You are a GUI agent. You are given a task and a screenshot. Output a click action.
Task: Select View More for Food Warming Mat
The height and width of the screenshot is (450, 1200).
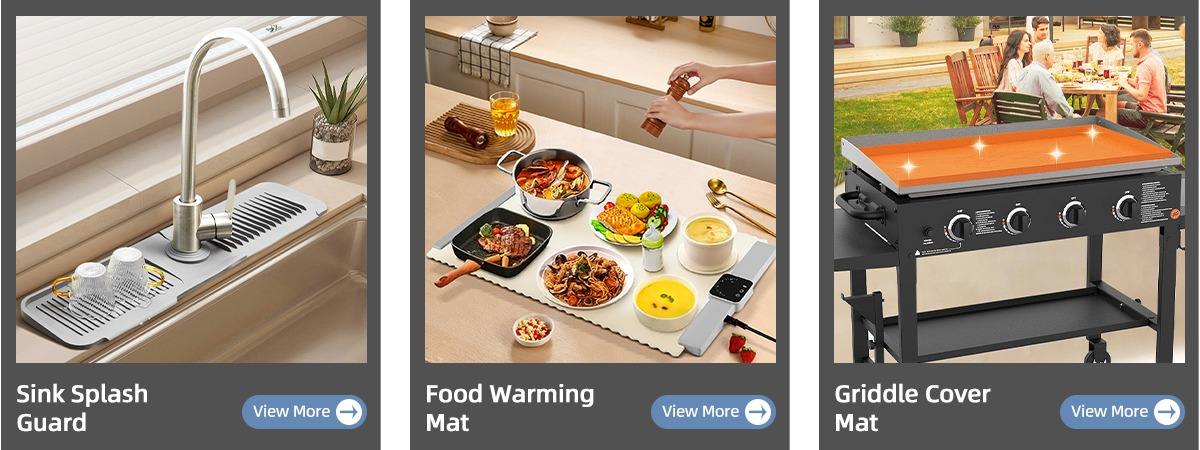pyautogui.click(x=713, y=411)
